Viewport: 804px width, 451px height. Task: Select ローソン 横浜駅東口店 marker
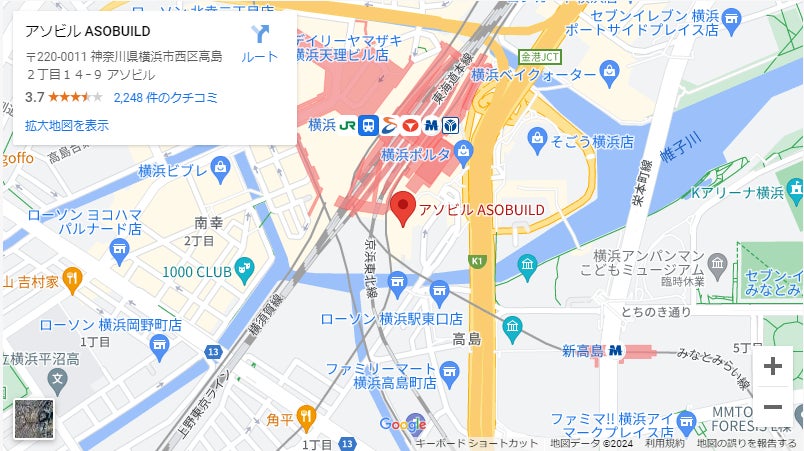[x=439, y=291]
